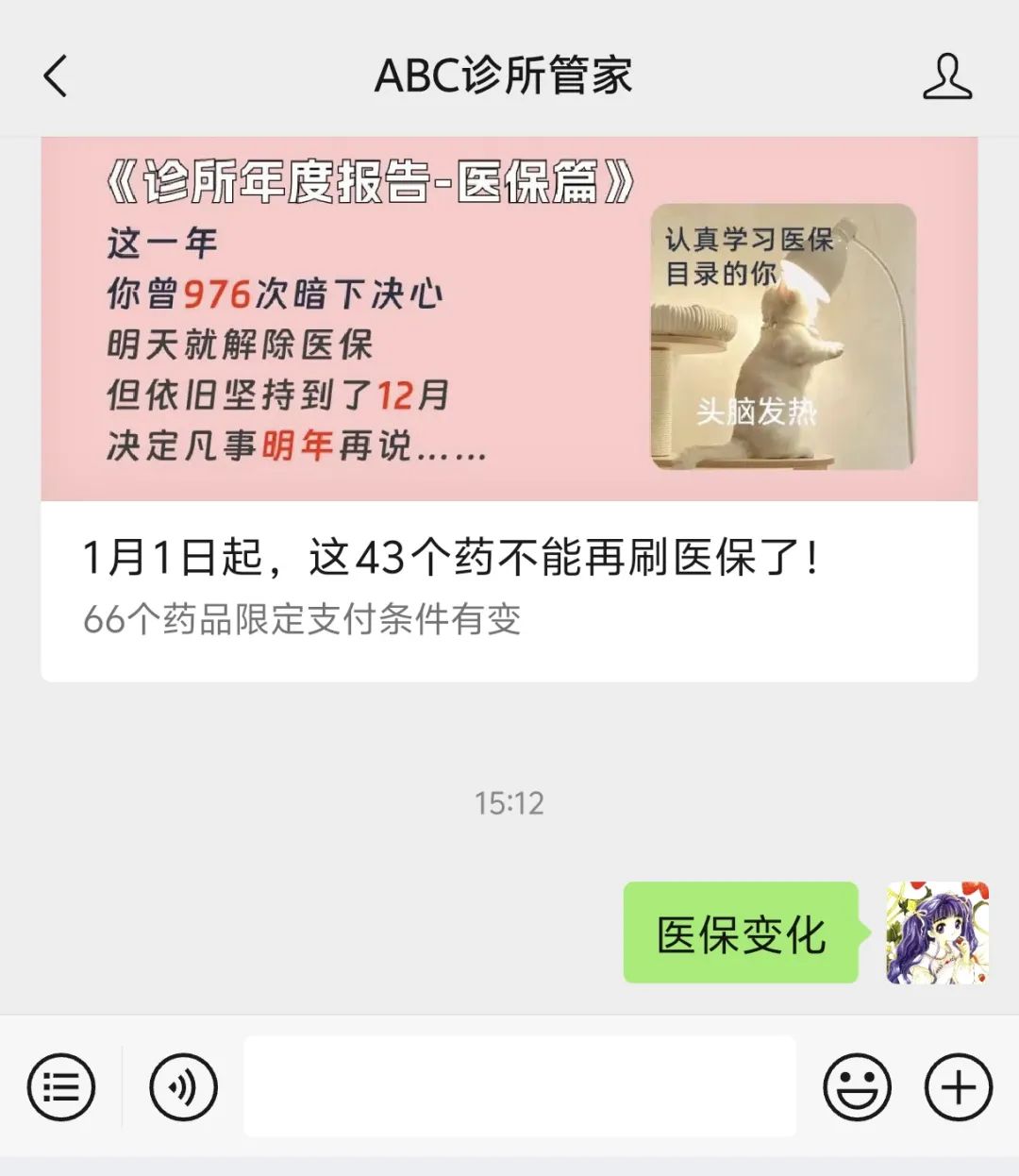This screenshot has height=1176, width=1019.
Task: Open the article about 43个药不能再刷医保
Action: pyautogui.click(x=451, y=558)
